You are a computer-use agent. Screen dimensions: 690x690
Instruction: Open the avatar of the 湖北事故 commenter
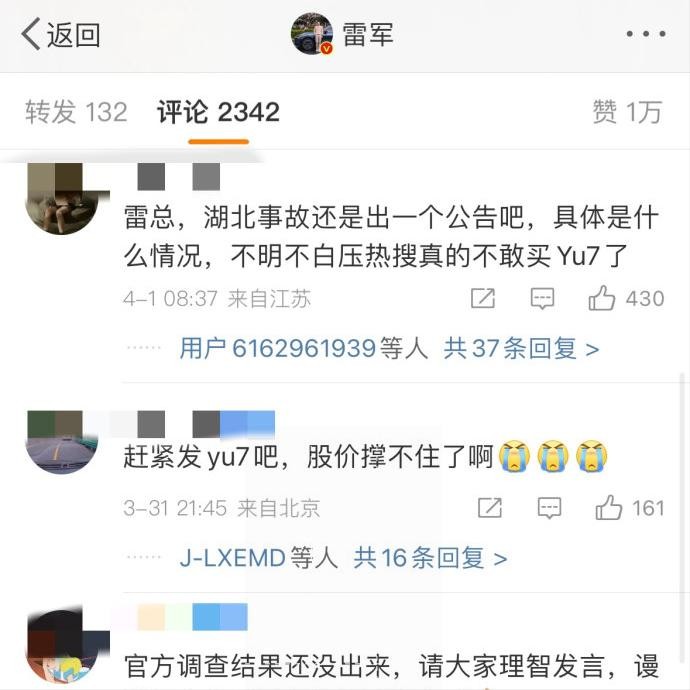tap(60, 198)
